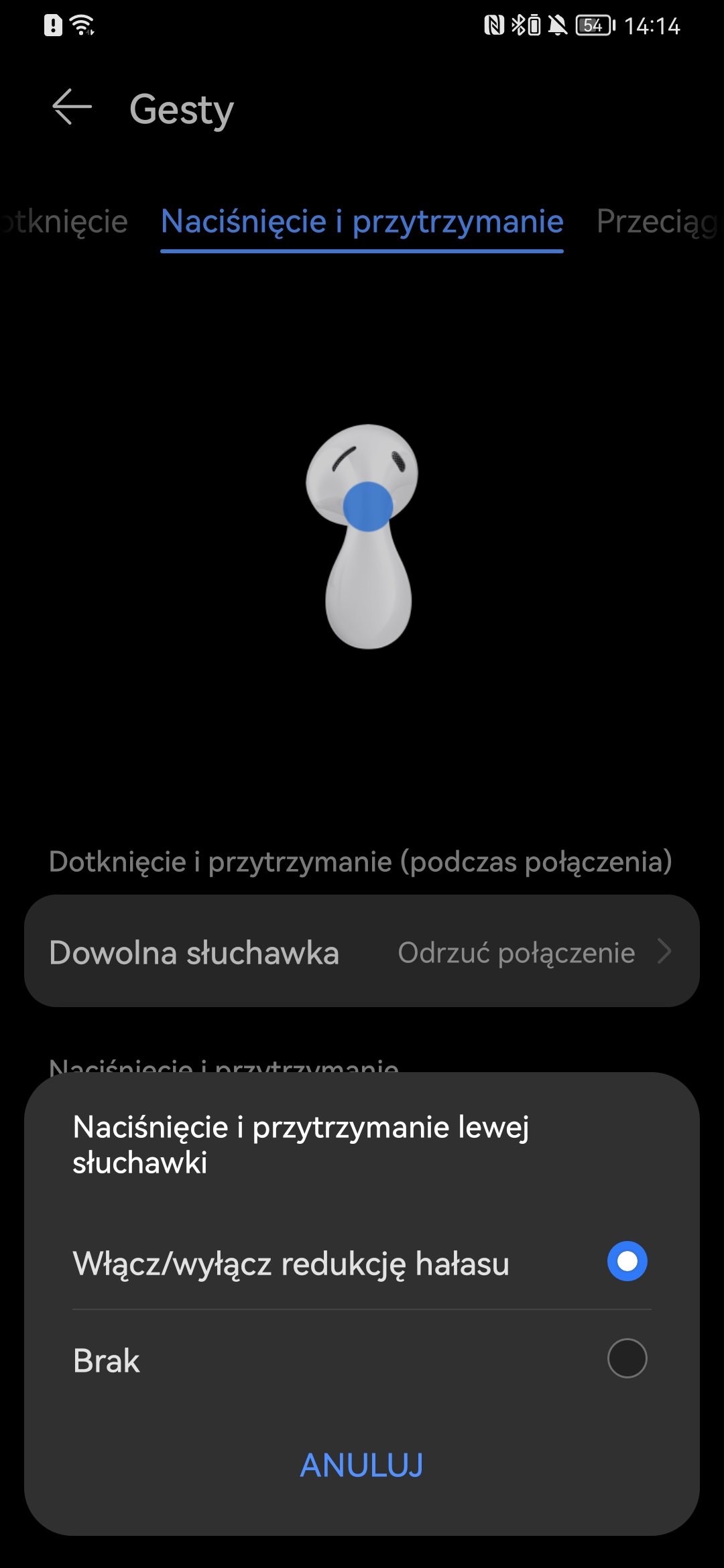Switch to the partially visible Dotknięcie tab
724x1568 pixels.
click(64, 222)
